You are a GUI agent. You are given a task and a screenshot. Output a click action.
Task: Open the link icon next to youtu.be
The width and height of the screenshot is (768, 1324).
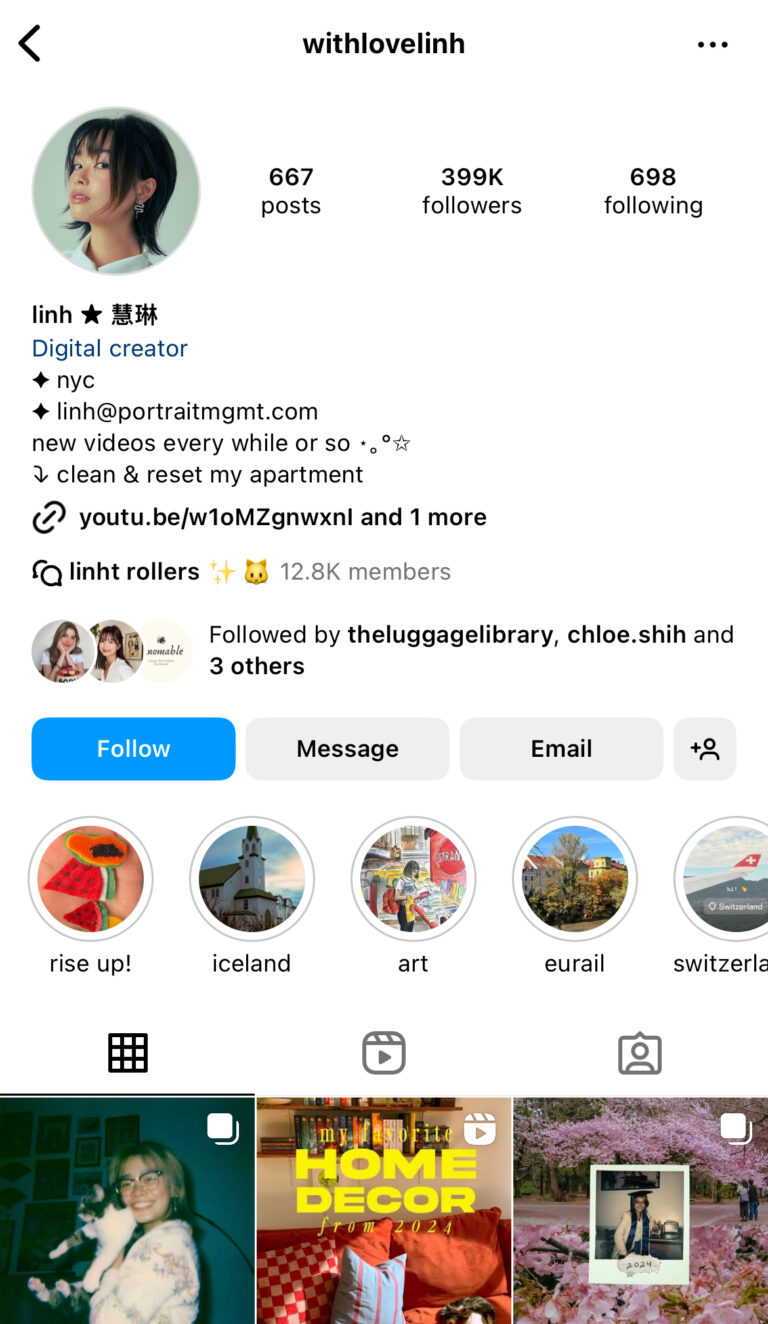46,517
